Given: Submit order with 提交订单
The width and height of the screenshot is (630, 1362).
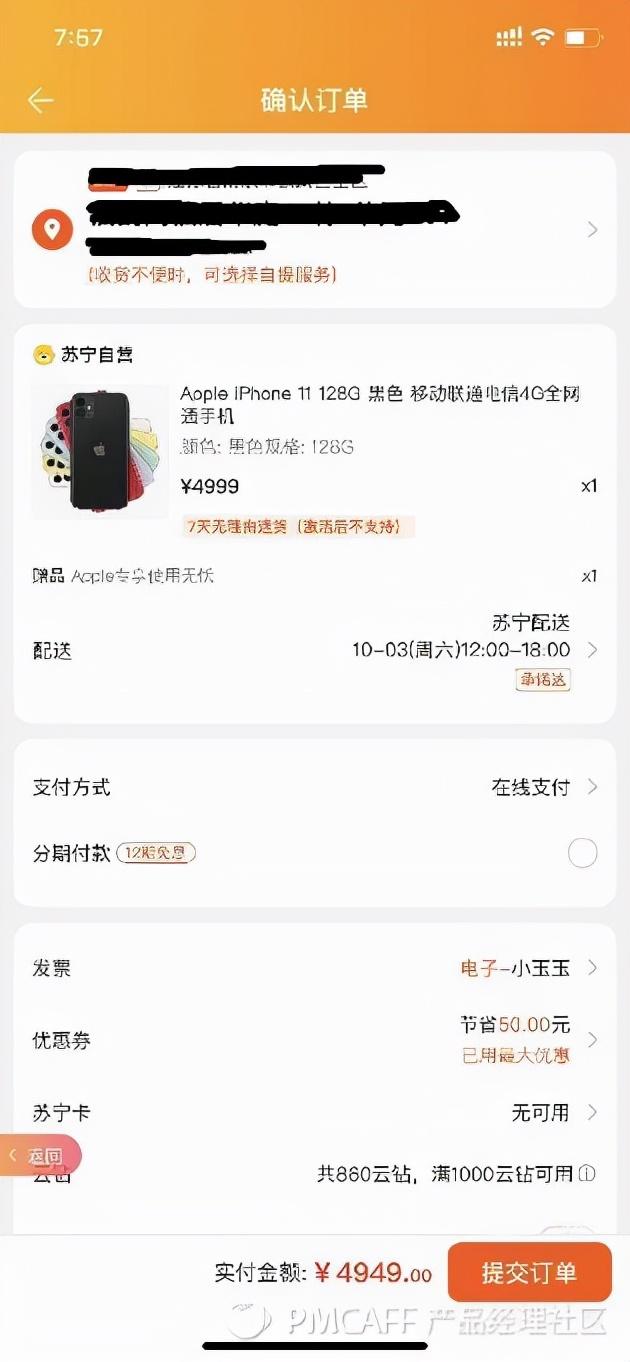Looking at the screenshot, I should (529, 1273).
